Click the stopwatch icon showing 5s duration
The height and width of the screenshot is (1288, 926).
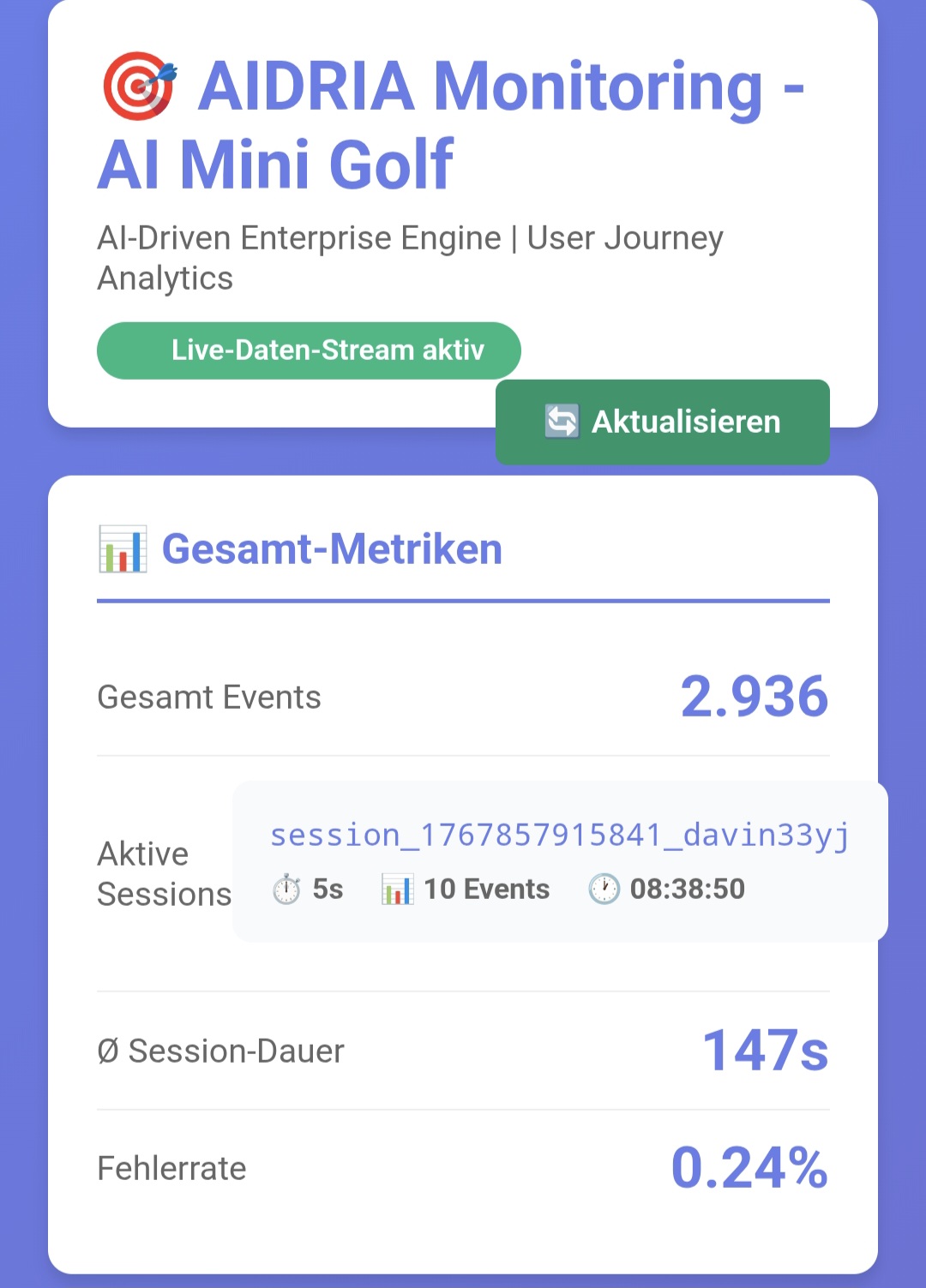click(x=286, y=889)
